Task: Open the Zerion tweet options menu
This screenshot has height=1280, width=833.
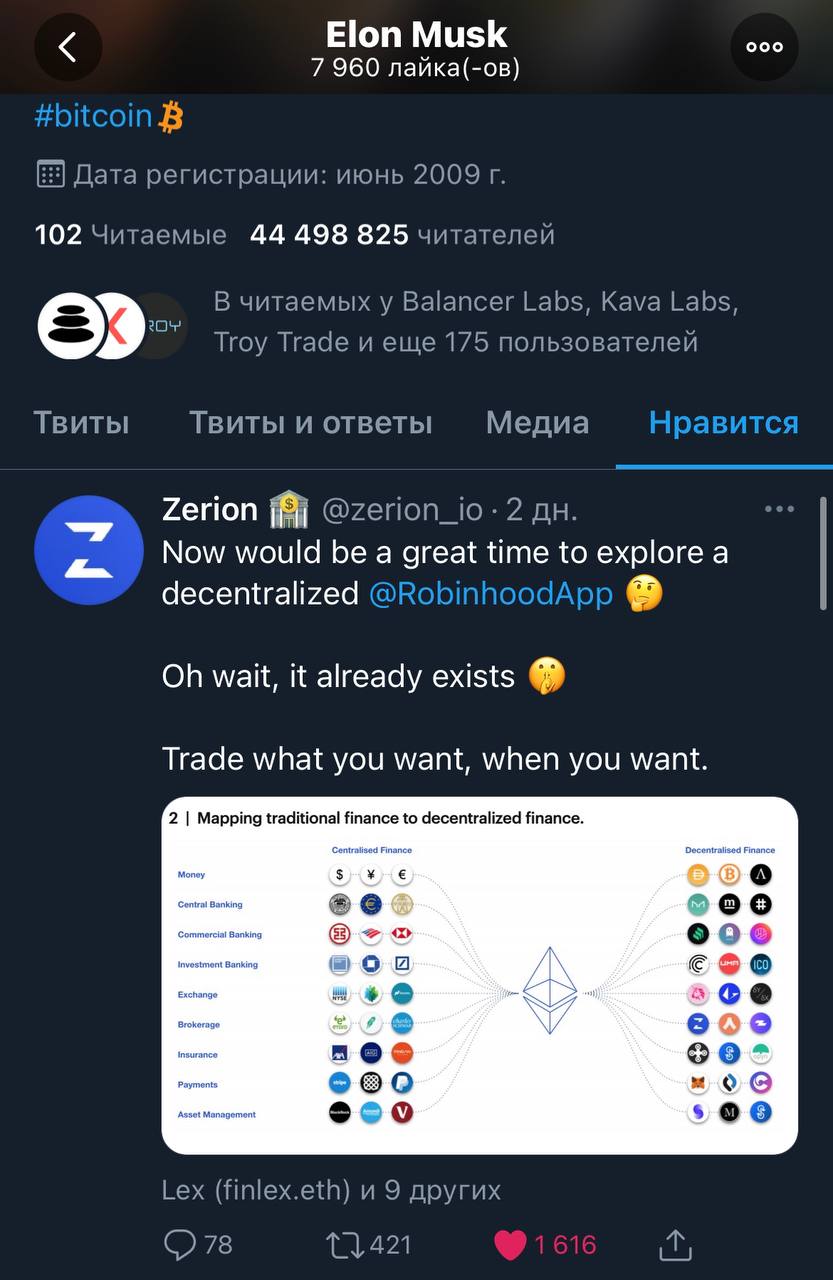Action: pos(779,509)
